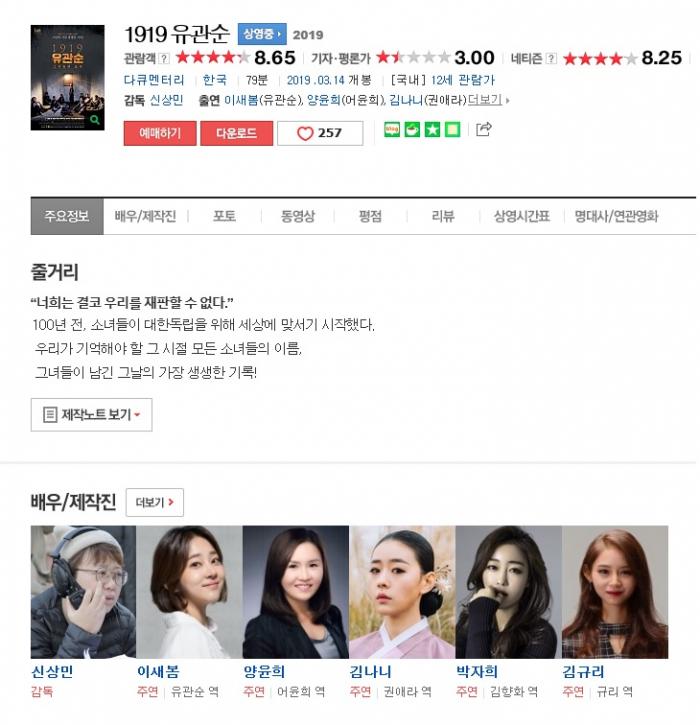View 김나니's profile card
This screenshot has width=700, height=725.
click(401, 592)
